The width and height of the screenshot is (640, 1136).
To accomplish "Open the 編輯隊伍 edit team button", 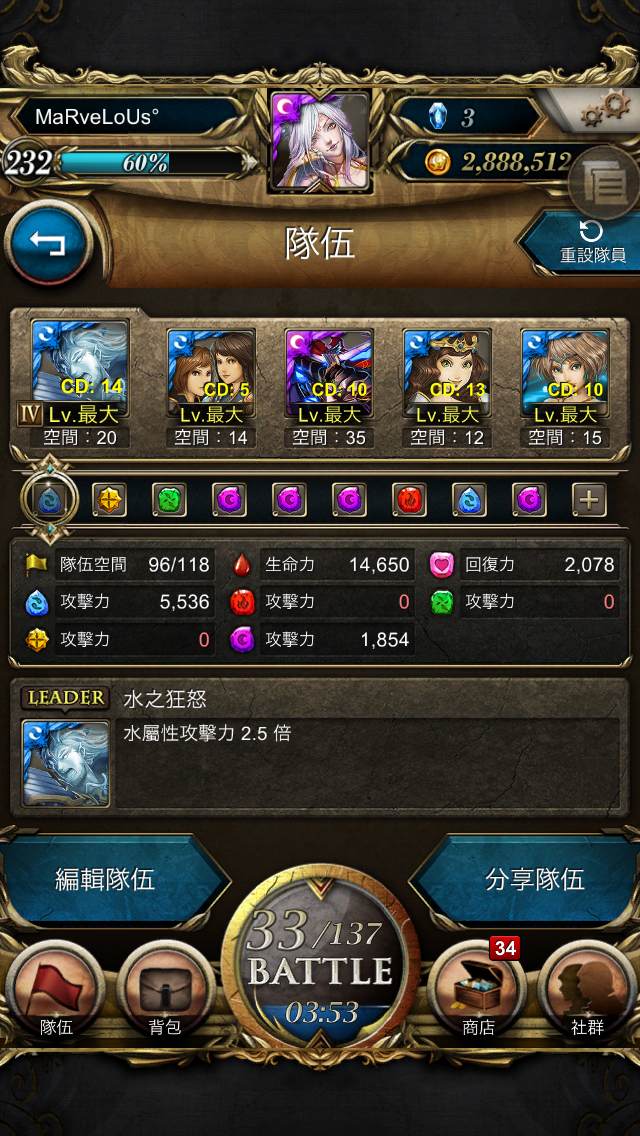I will pos(105,880).
